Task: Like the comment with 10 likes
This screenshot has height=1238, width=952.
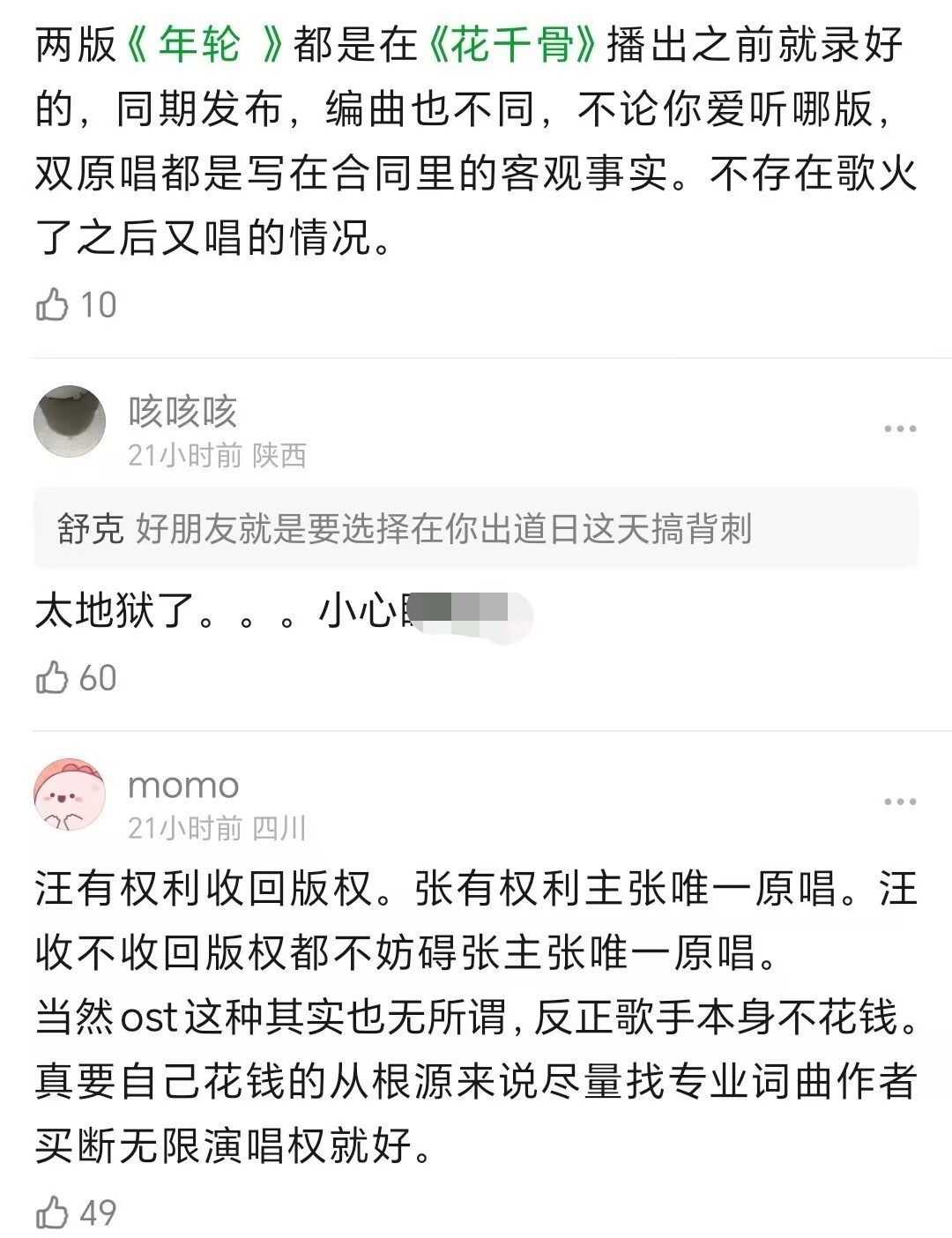Action: click(53, 305)
